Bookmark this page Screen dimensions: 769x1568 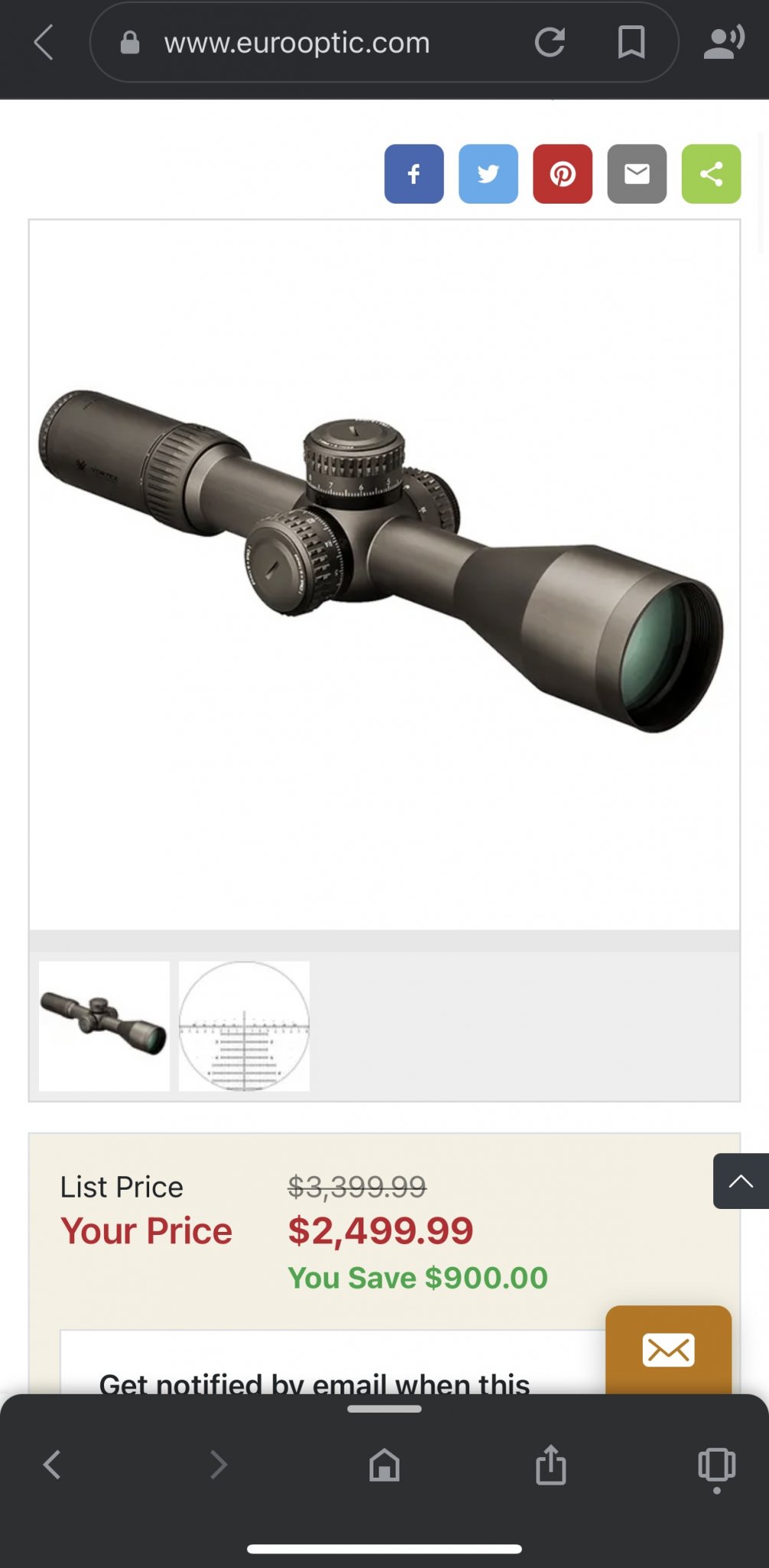(631, 42)
